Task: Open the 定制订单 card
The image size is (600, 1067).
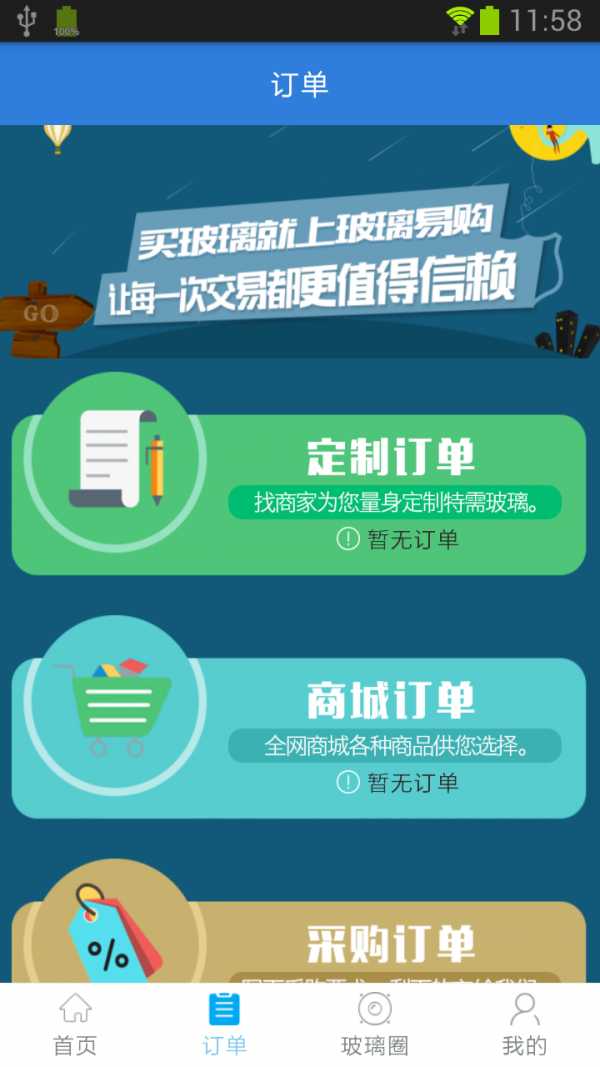Action: (x=300, y=493)
